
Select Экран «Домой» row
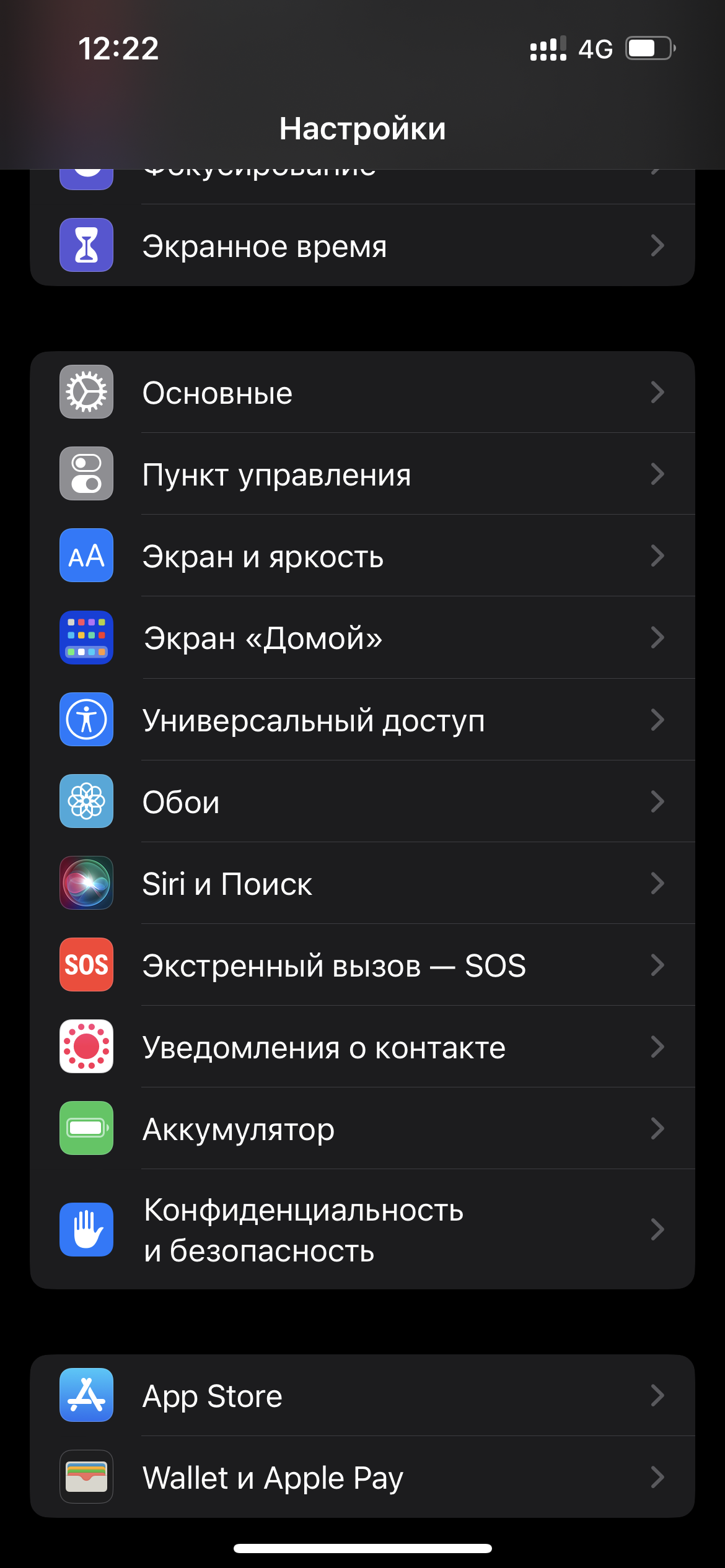(x=362, y=638)
